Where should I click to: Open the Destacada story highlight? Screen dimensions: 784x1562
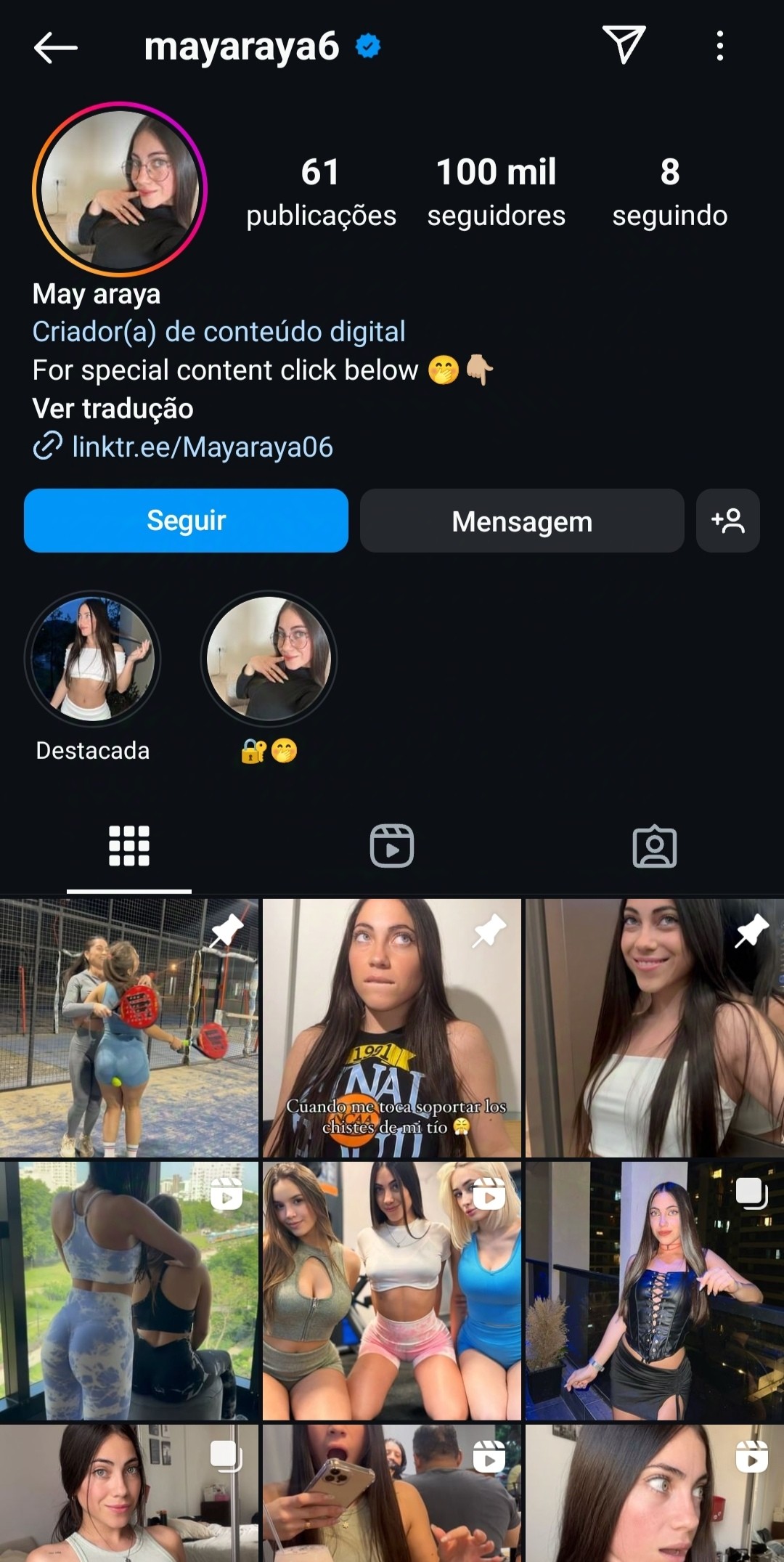pyautogui.click(x=92, y=659)
